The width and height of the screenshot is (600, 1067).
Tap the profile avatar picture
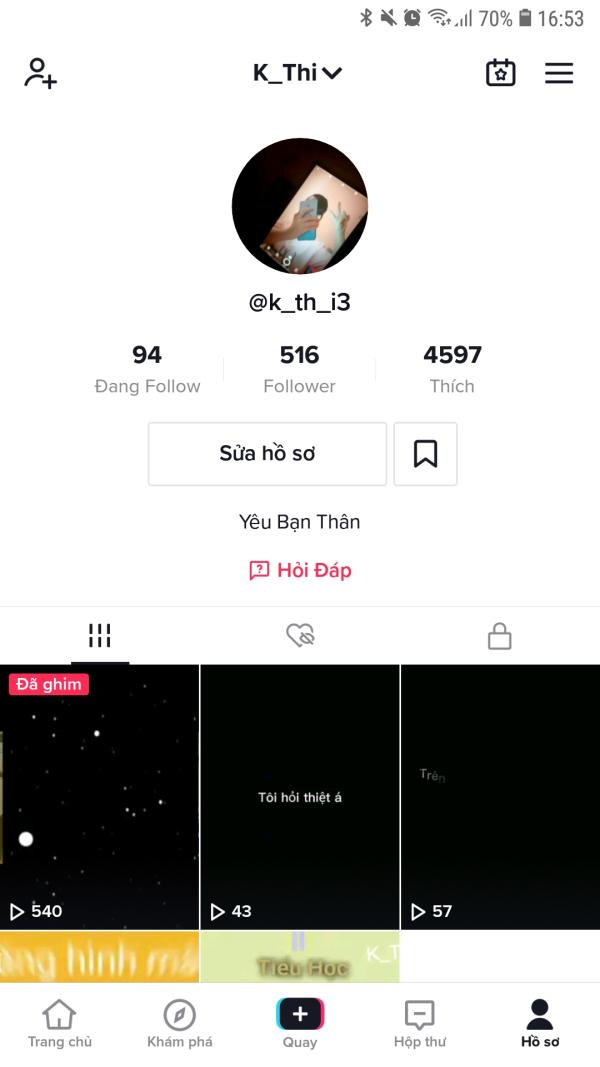tap(300, 206)
